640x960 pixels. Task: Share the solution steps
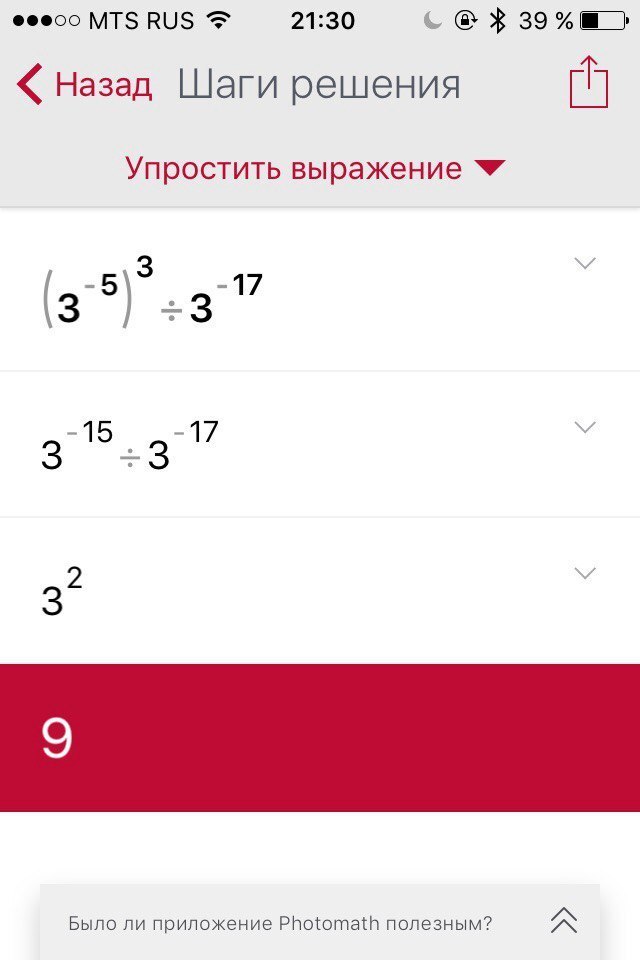point(588,83)
